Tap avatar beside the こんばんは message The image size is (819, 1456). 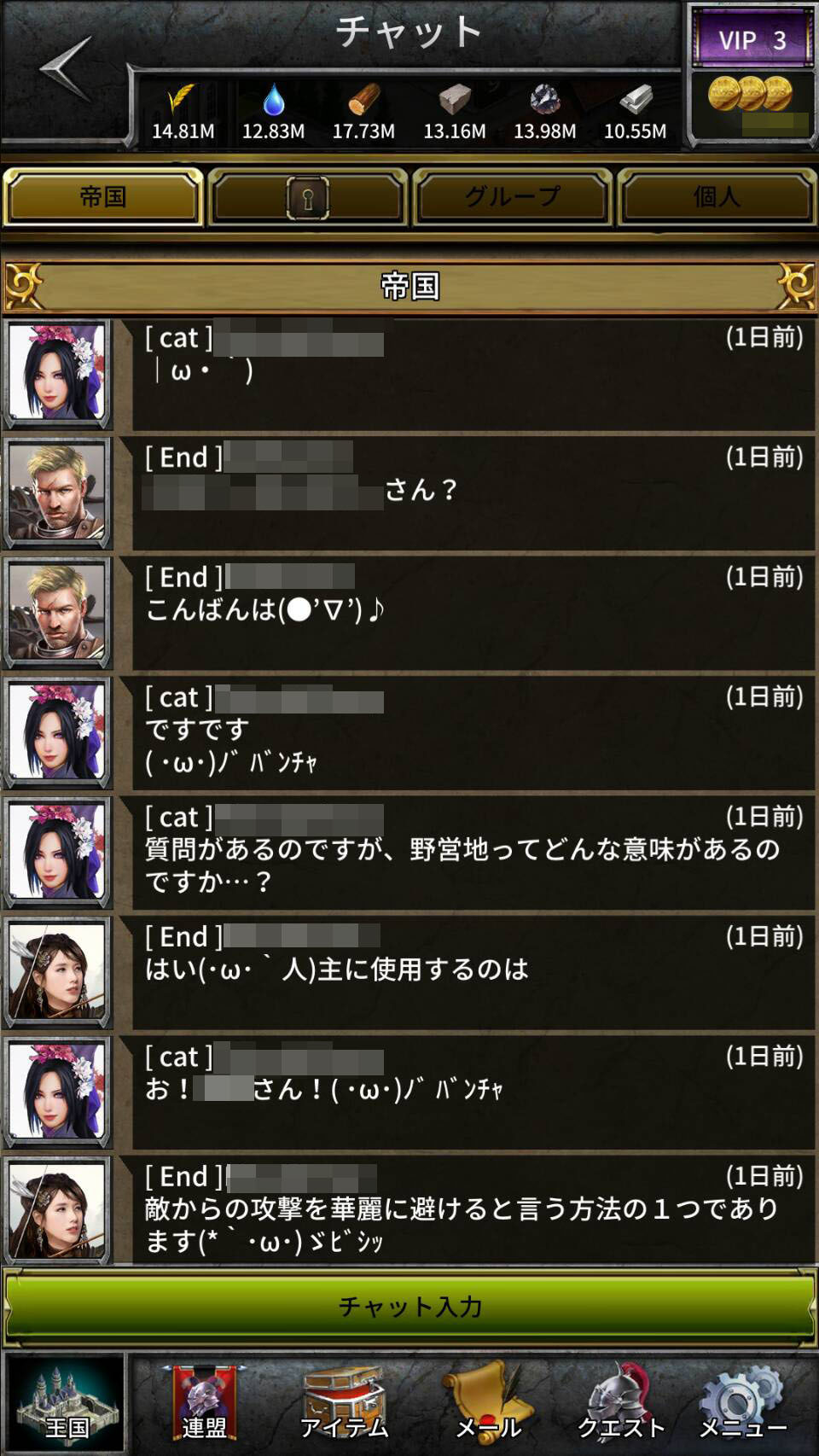(58, 612)
